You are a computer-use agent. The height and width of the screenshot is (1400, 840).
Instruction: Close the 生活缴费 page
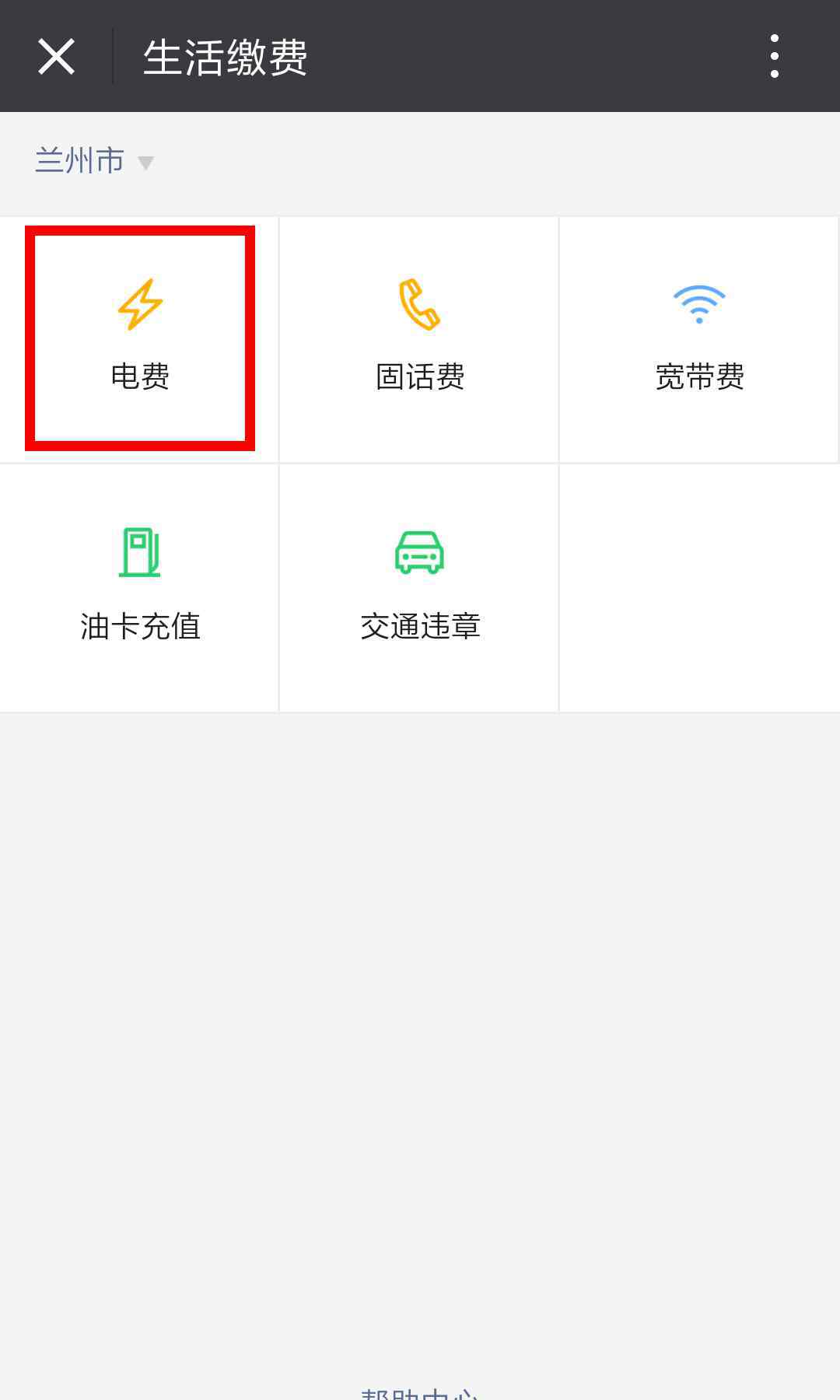click(56, 57)
